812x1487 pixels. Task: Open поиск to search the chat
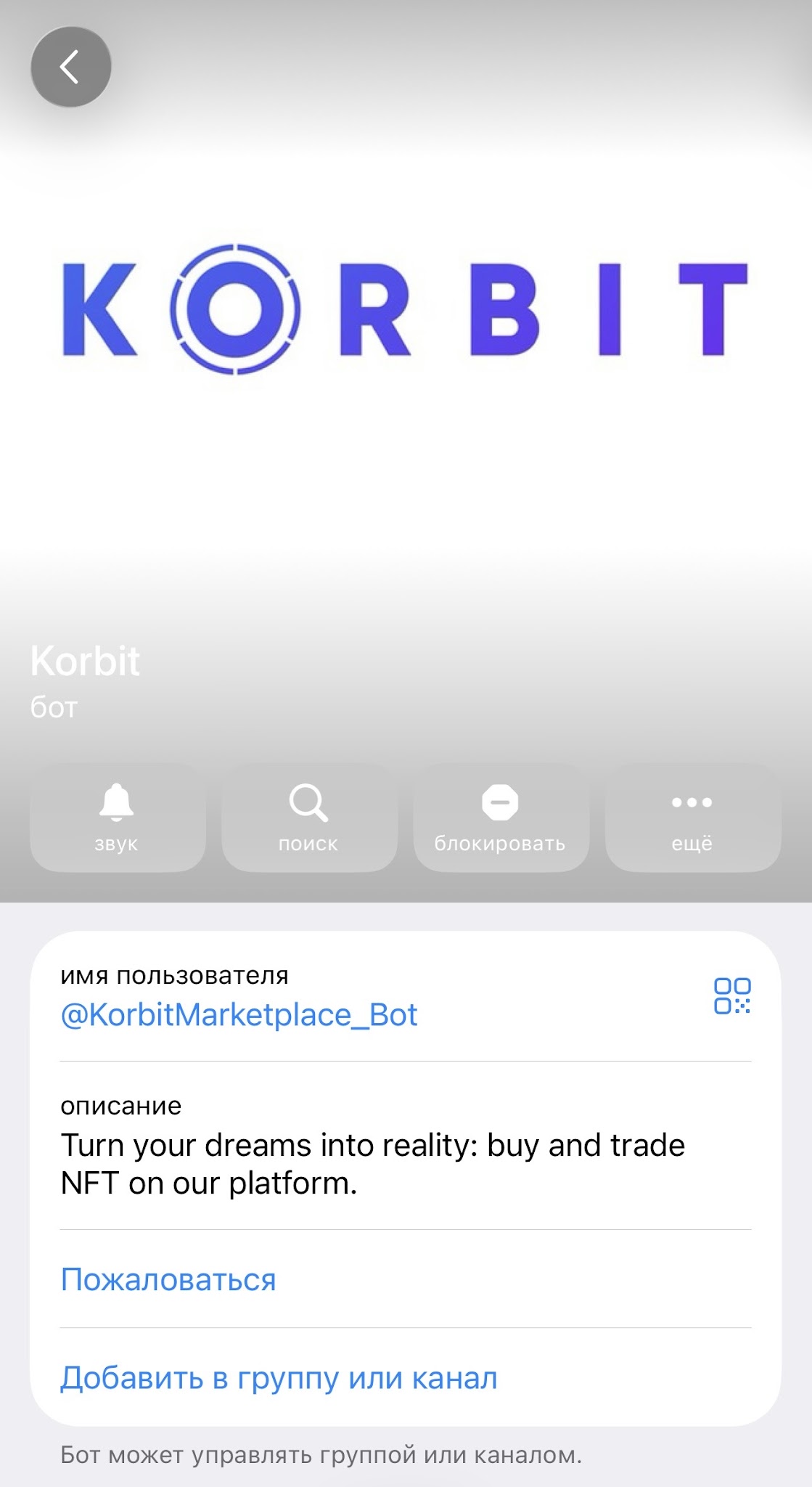click(309, 817)
